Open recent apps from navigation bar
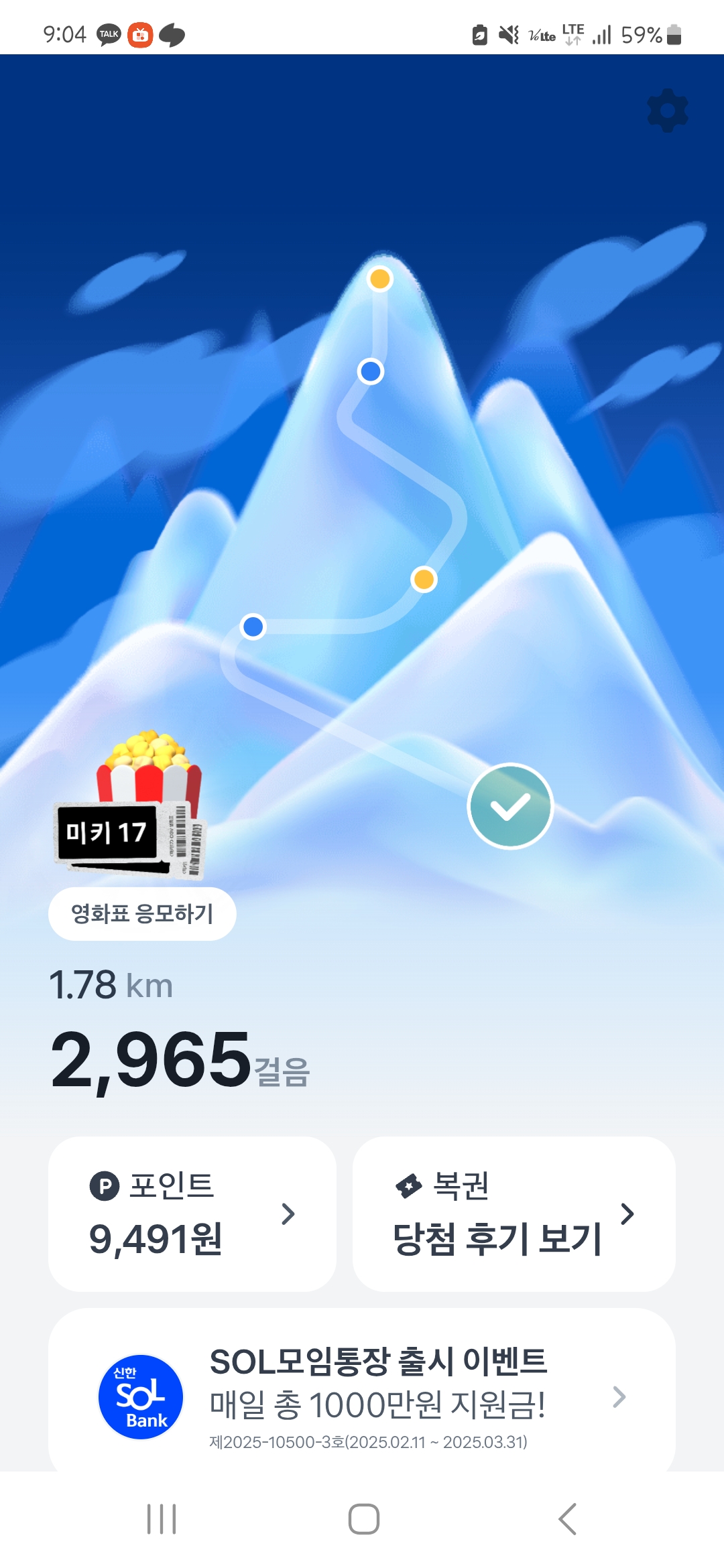Image resolution: width=724 pixels, height=1568 pixels. 162,1518
